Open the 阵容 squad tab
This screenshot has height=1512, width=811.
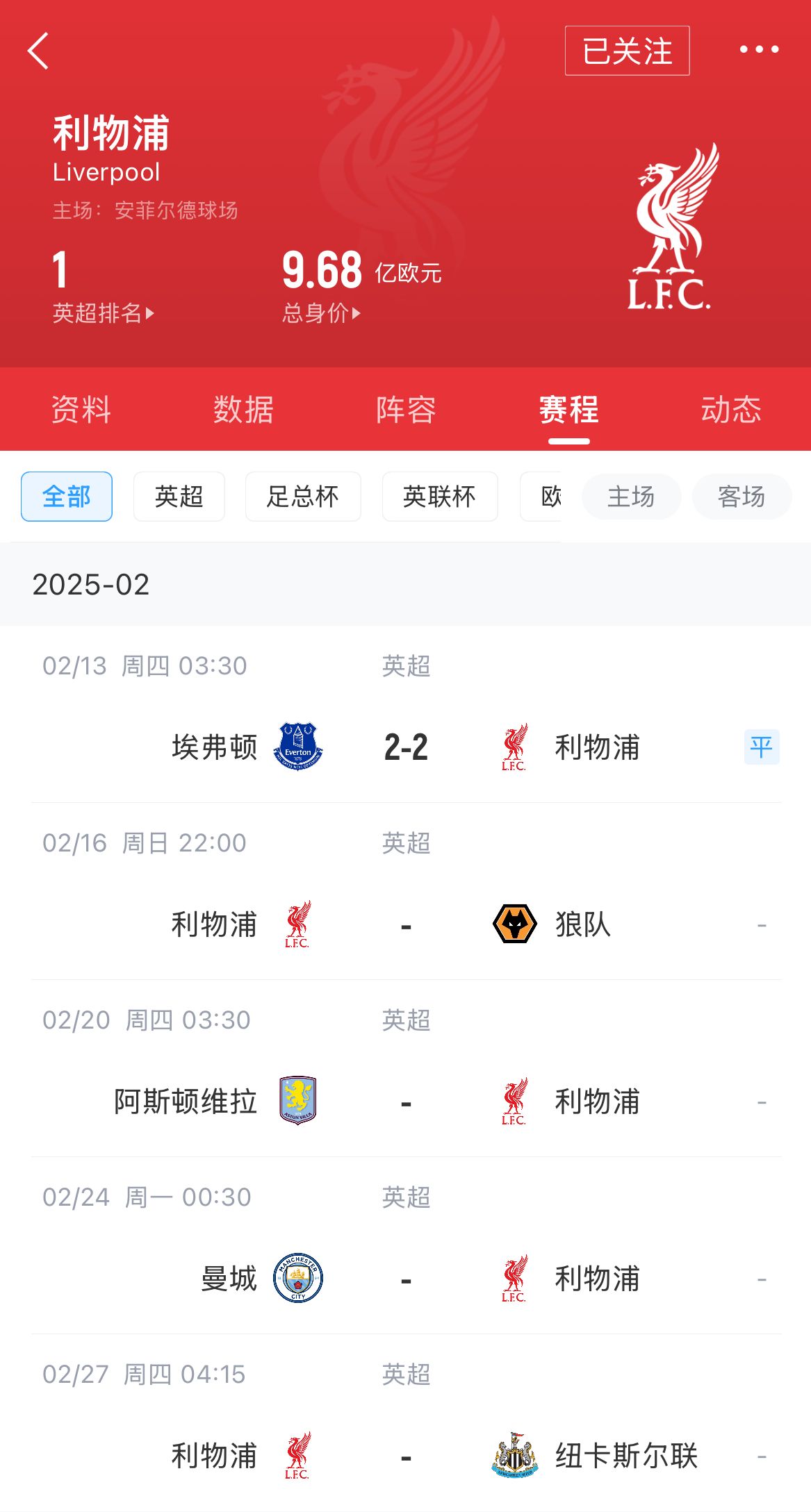tap(406, 410)
